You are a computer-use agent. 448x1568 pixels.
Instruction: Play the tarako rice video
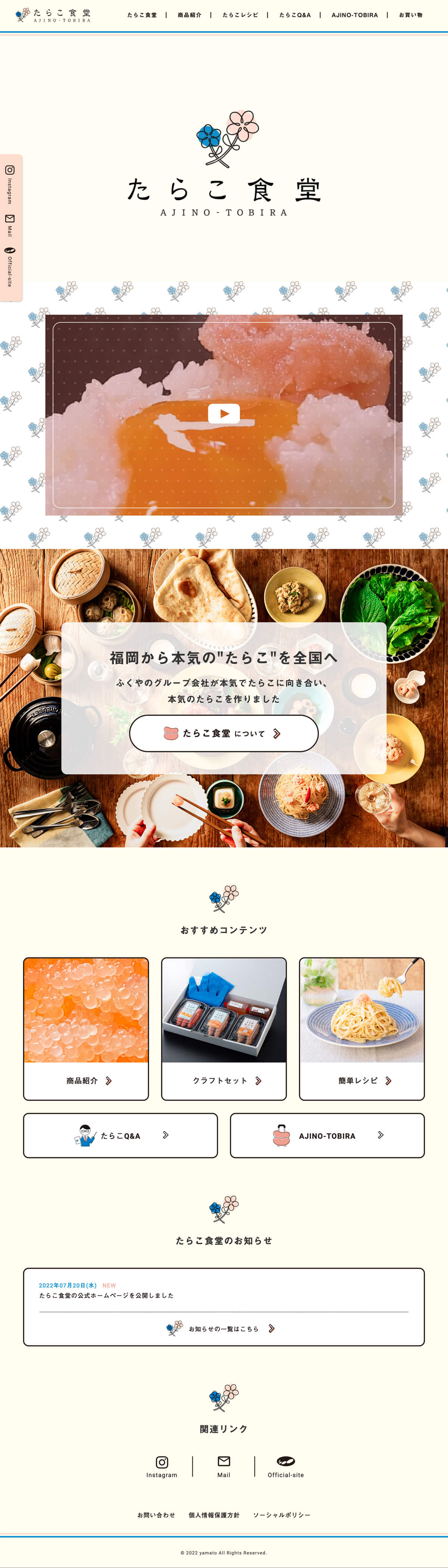[x=224, y=413]
